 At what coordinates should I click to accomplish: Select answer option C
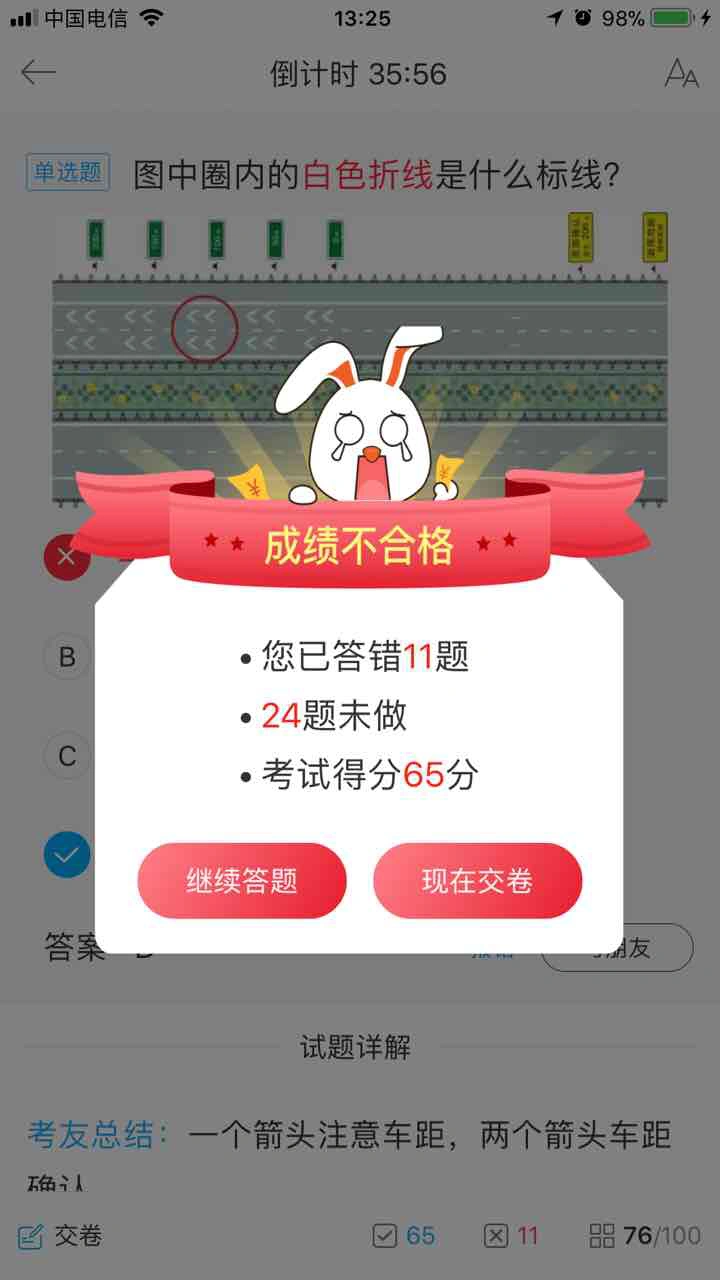[x=67, y=756]
